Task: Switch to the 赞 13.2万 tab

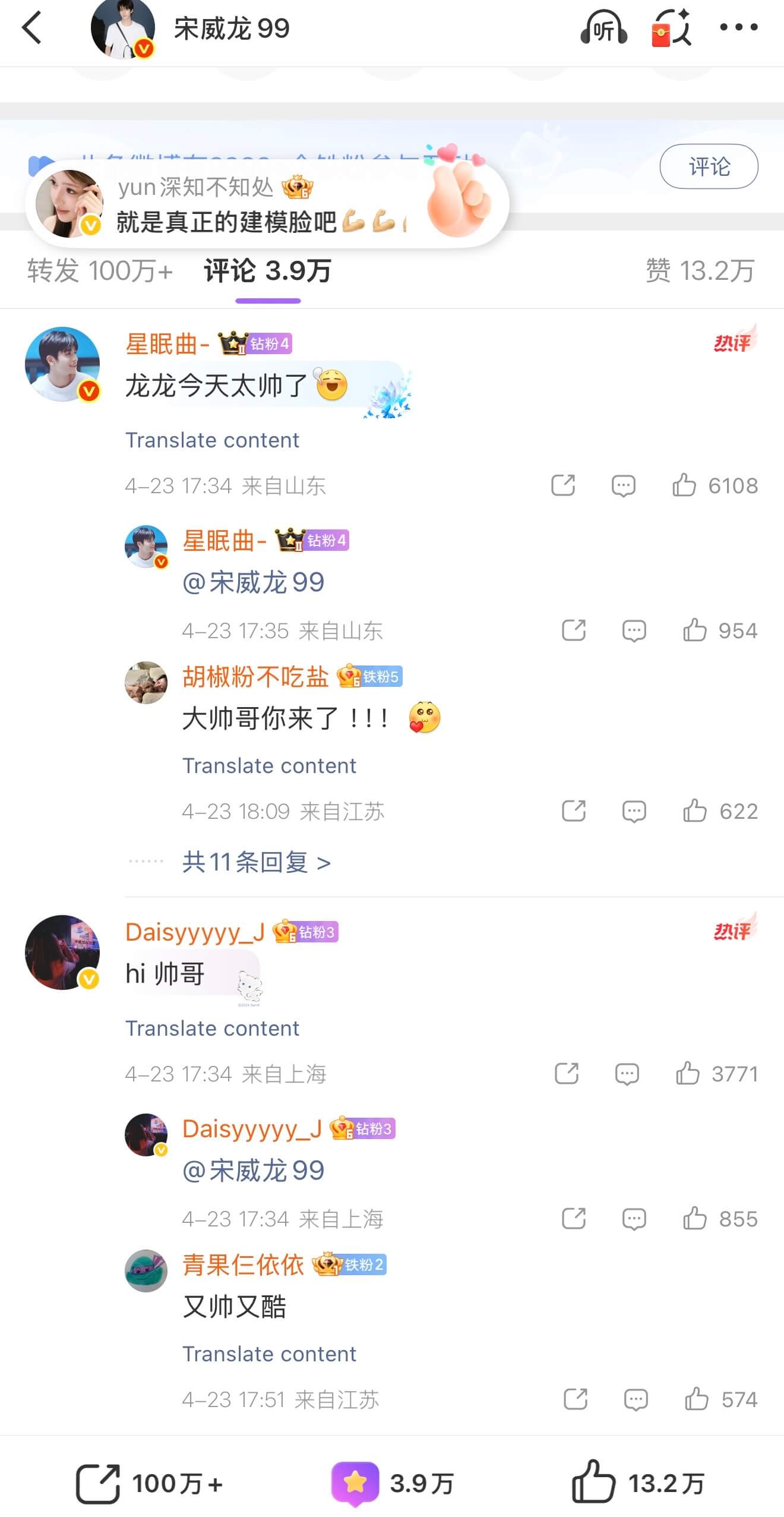Action: pyautogui.click(x=700, y=271)
